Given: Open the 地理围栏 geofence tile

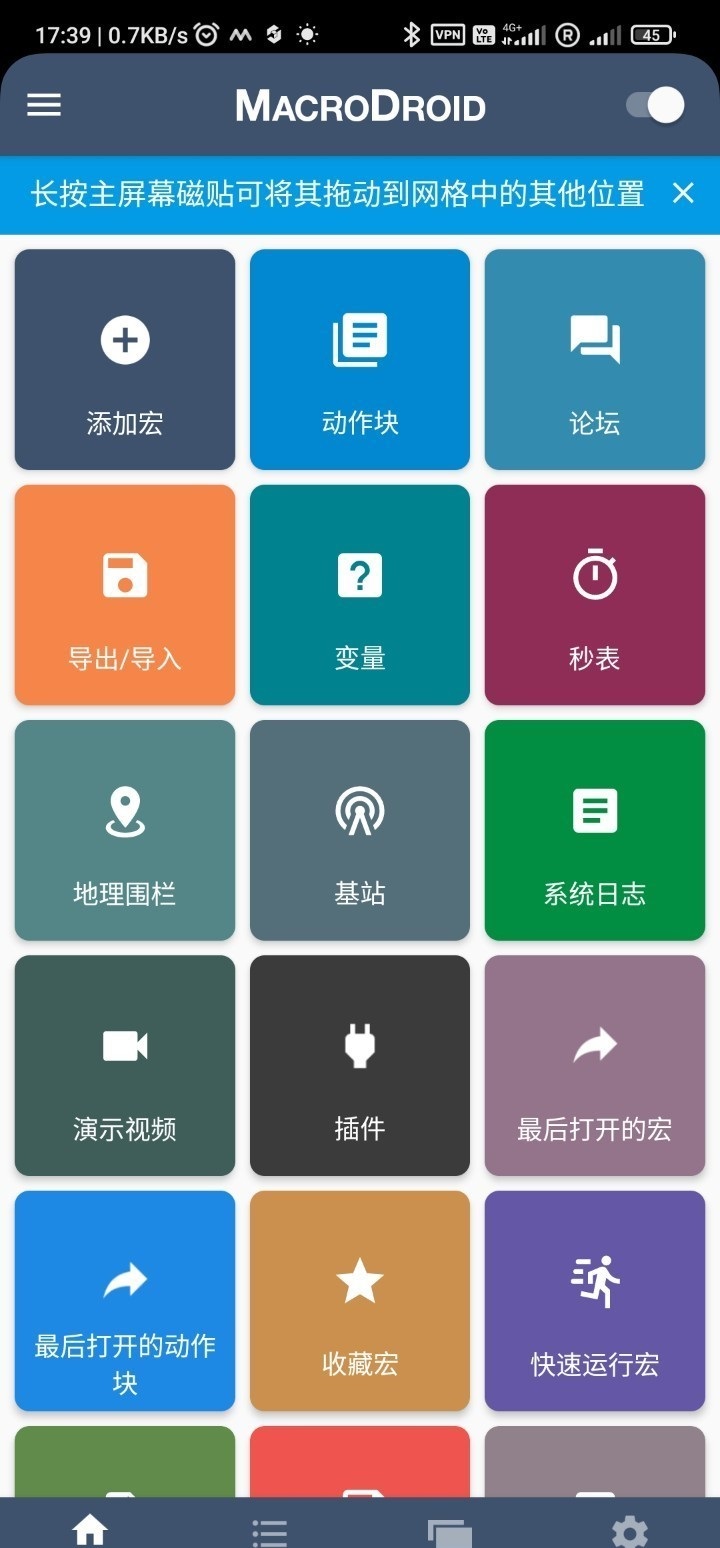Looking at the screenshot, I should click(x=125, y=830).
